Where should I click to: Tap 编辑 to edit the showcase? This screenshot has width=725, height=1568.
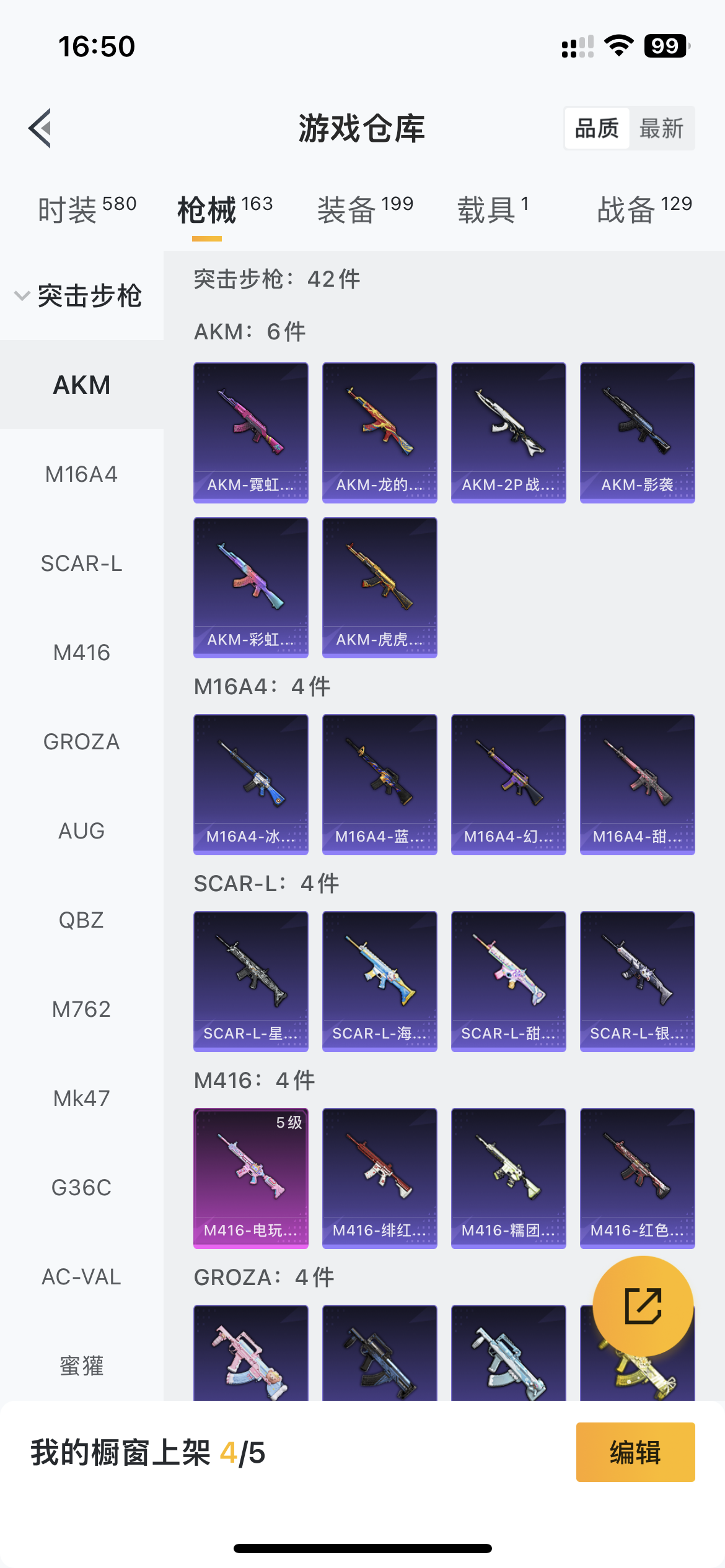point(636,1452)
